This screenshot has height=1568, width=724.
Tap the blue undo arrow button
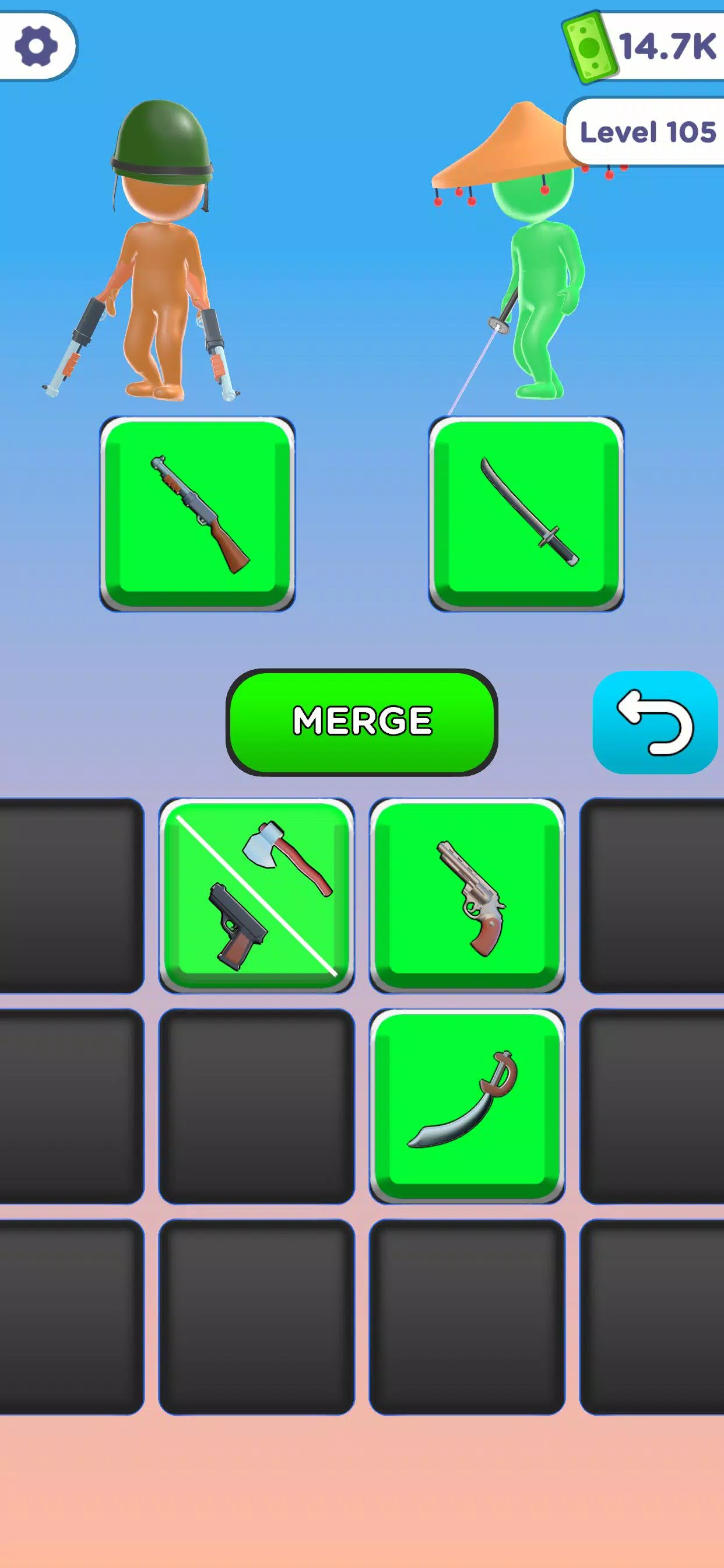[x=655, y=722]
